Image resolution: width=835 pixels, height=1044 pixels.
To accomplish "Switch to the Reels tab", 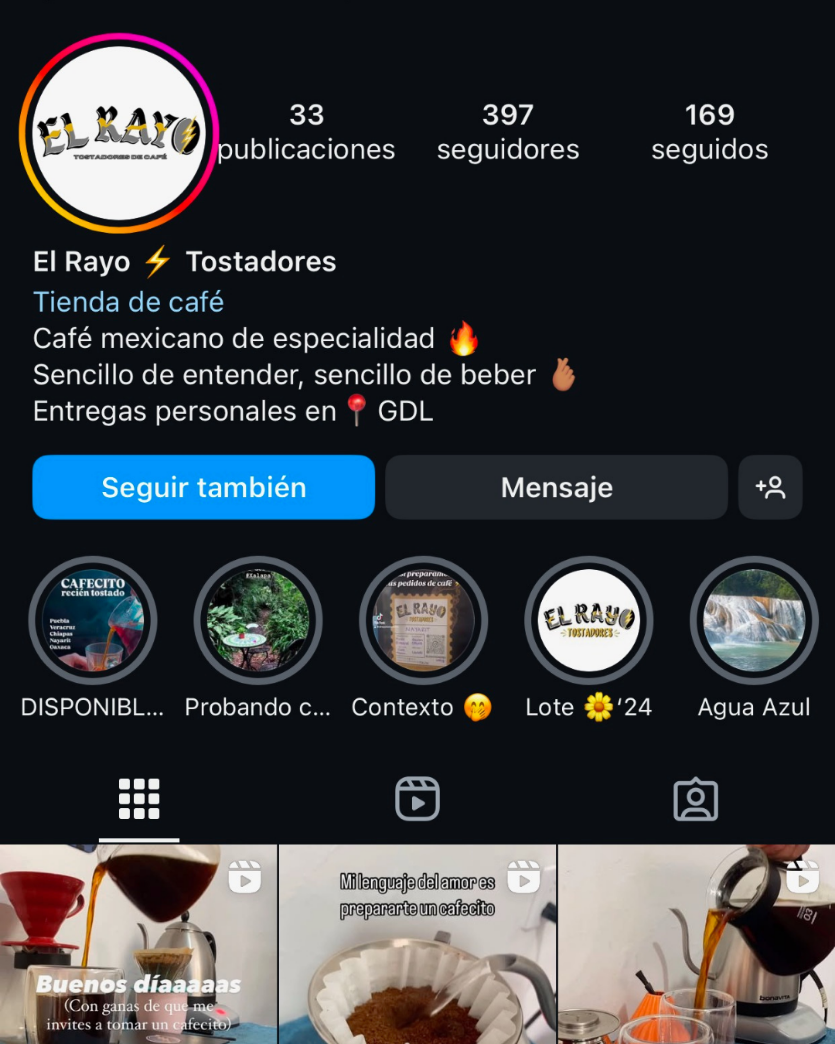I will pyautogui.click(x=417, y=799).
